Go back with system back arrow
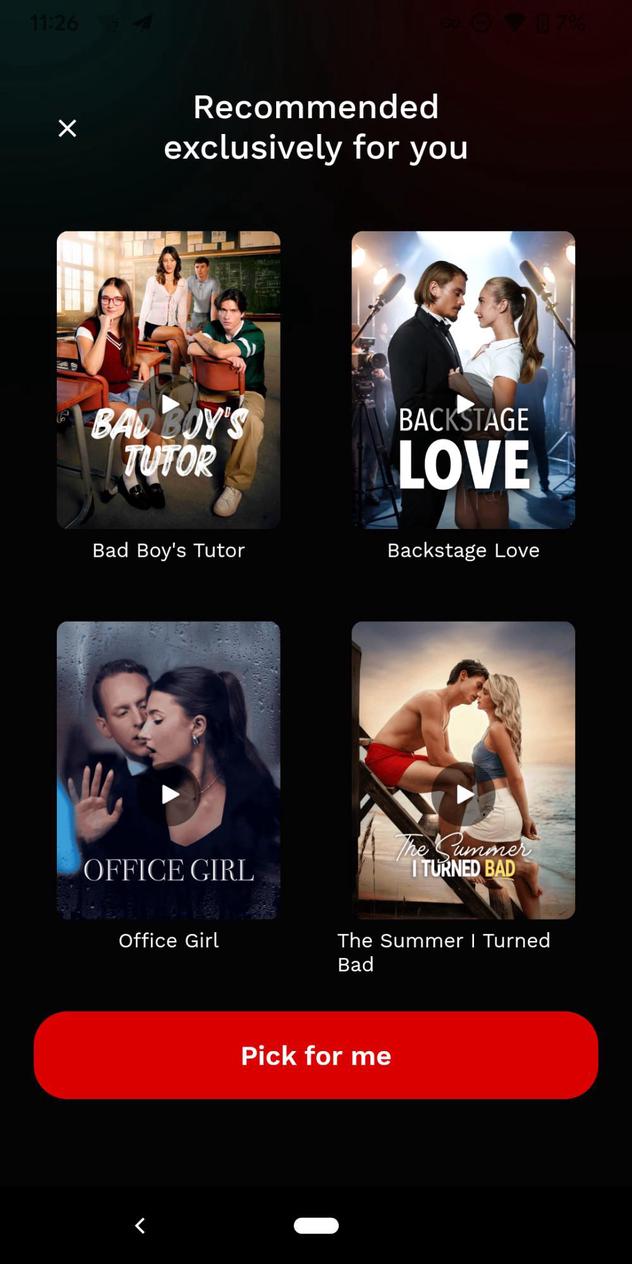 [x=140, y=1225]
